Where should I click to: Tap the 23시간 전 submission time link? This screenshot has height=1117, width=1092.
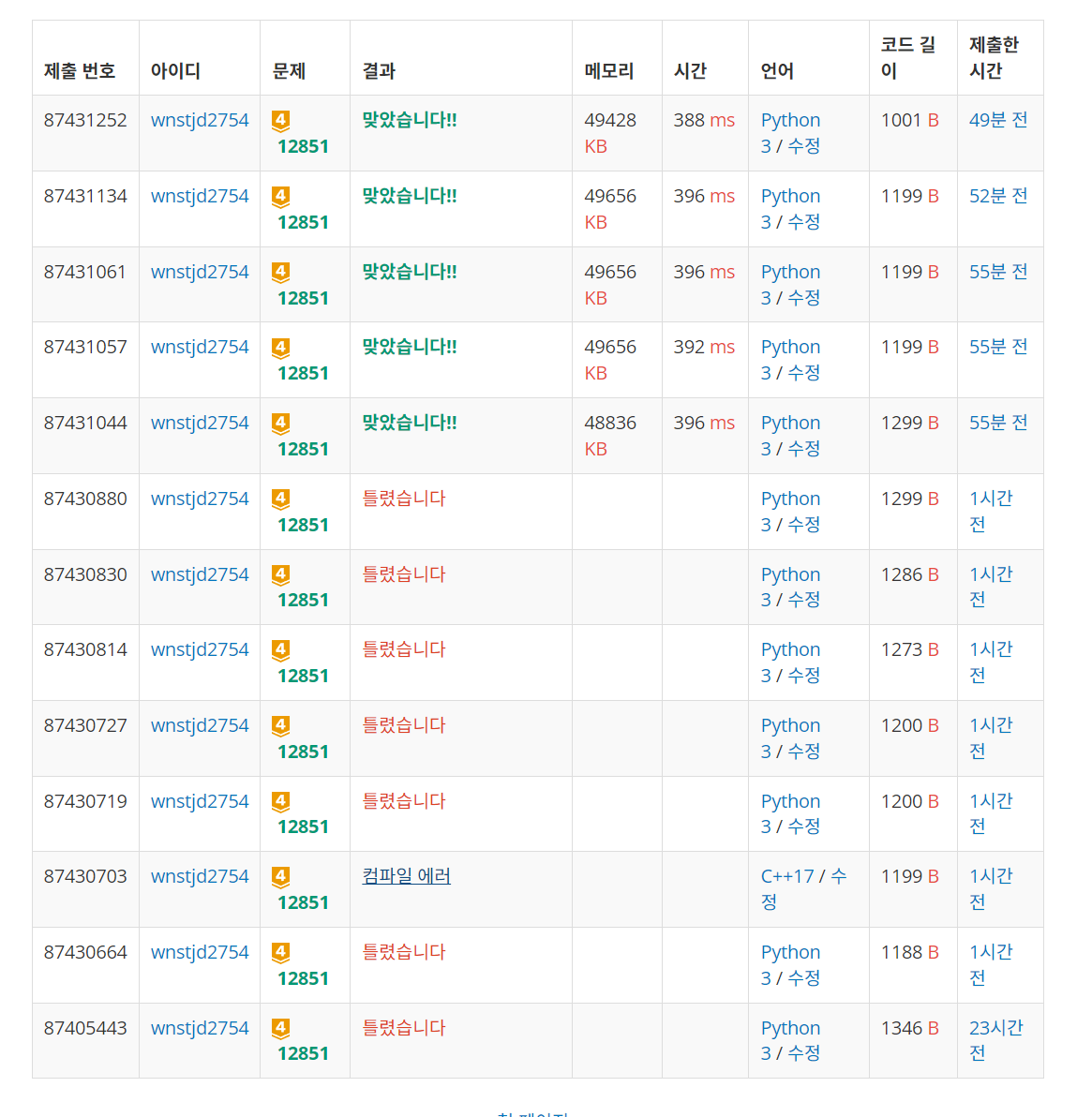[995, 1028]
